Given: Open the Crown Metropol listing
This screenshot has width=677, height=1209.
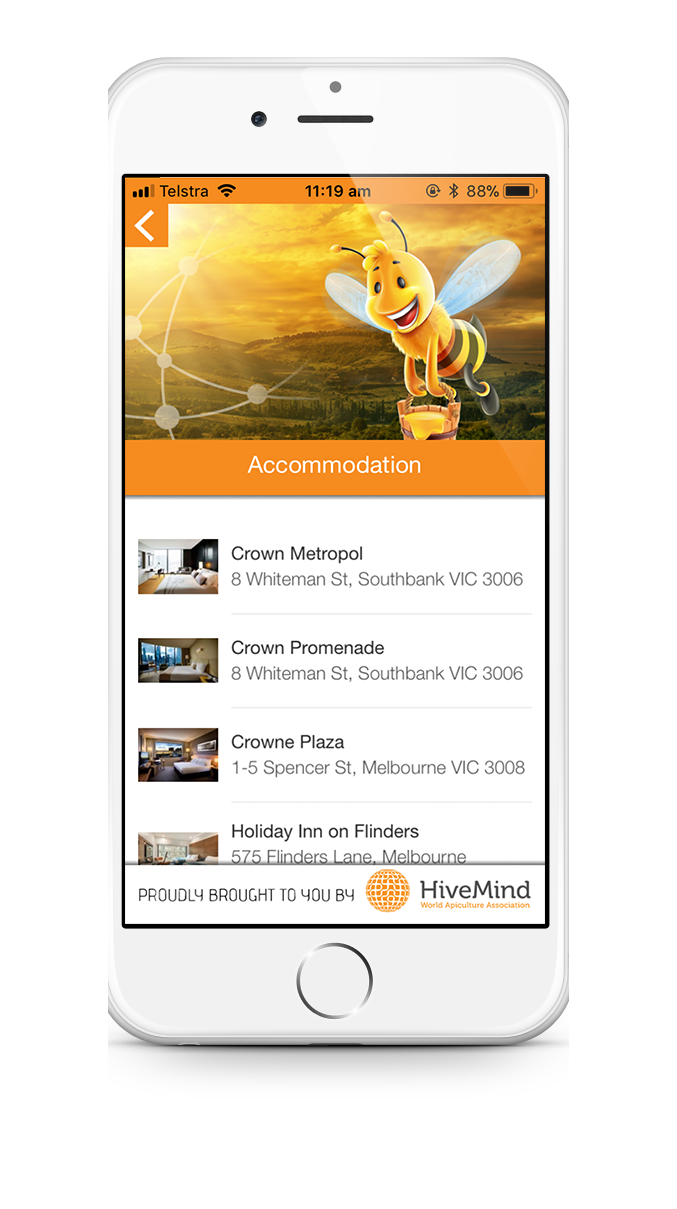Looking at the screenshot, I should [335, 567].
